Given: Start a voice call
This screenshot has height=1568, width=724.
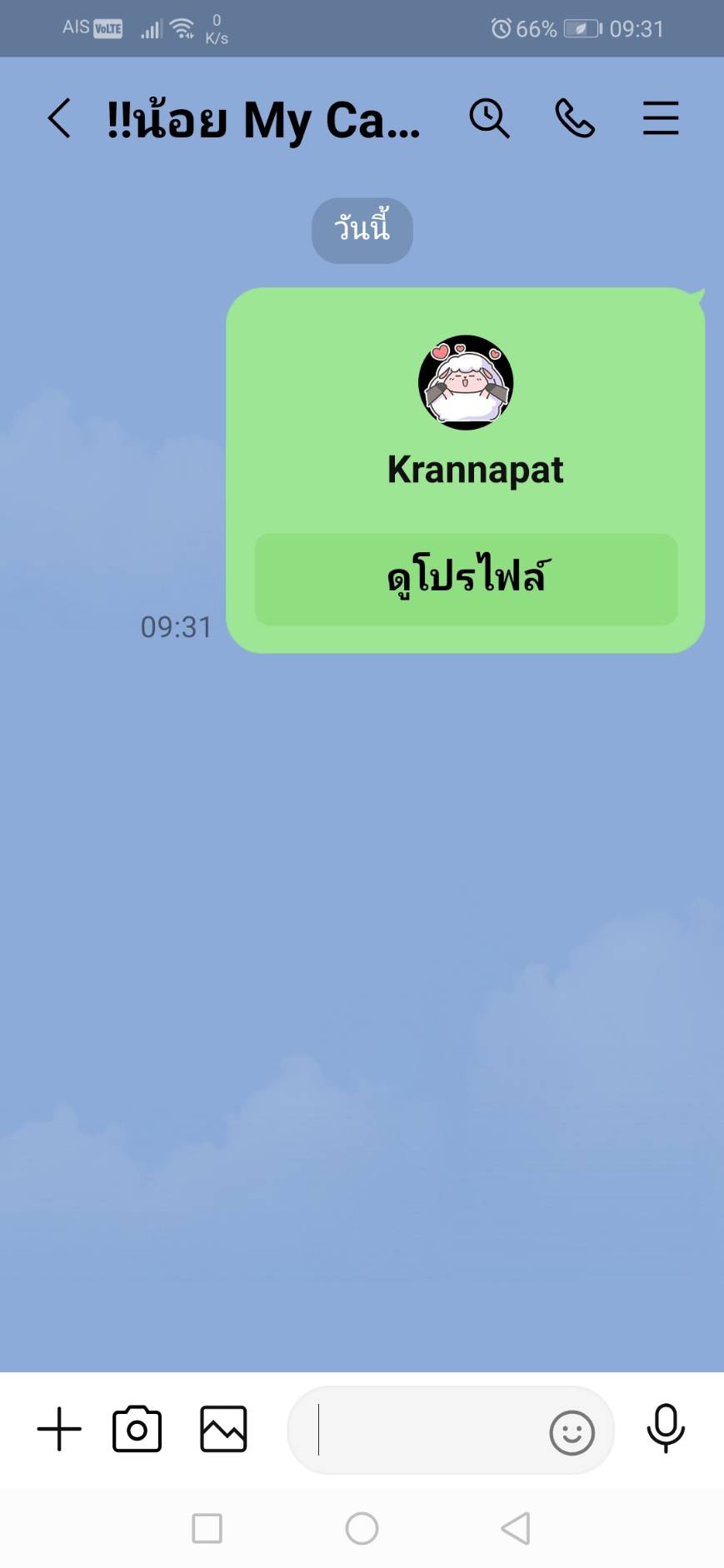Looking at the screenshot, I should coord(575,118).
